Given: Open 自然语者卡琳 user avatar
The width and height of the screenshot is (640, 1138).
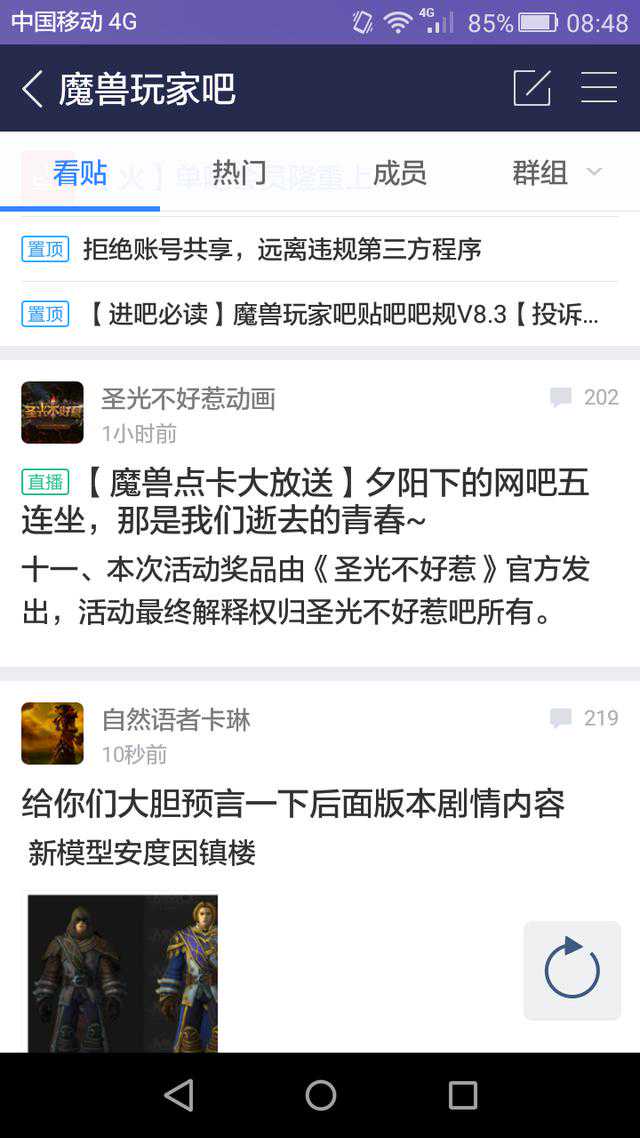Looking at the screenshot, I should pyautogui.click(x=53, y=733).
